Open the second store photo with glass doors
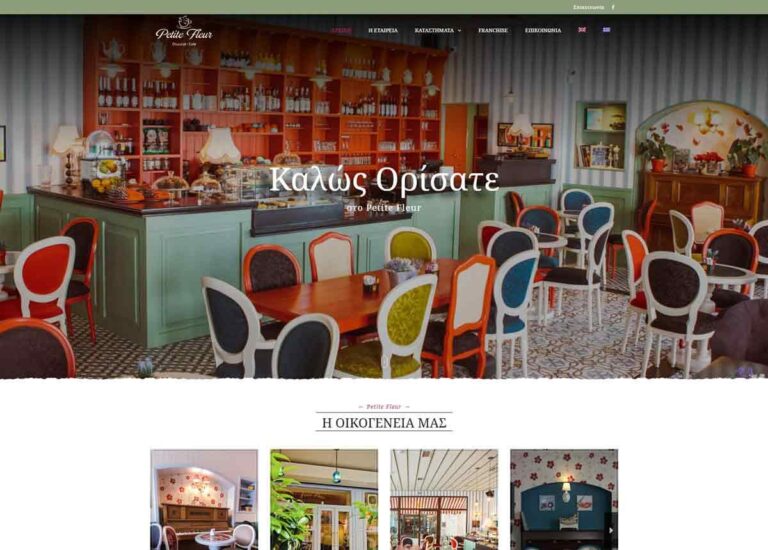Viewport: 768px width, 550px height. [x=324, y=499]
